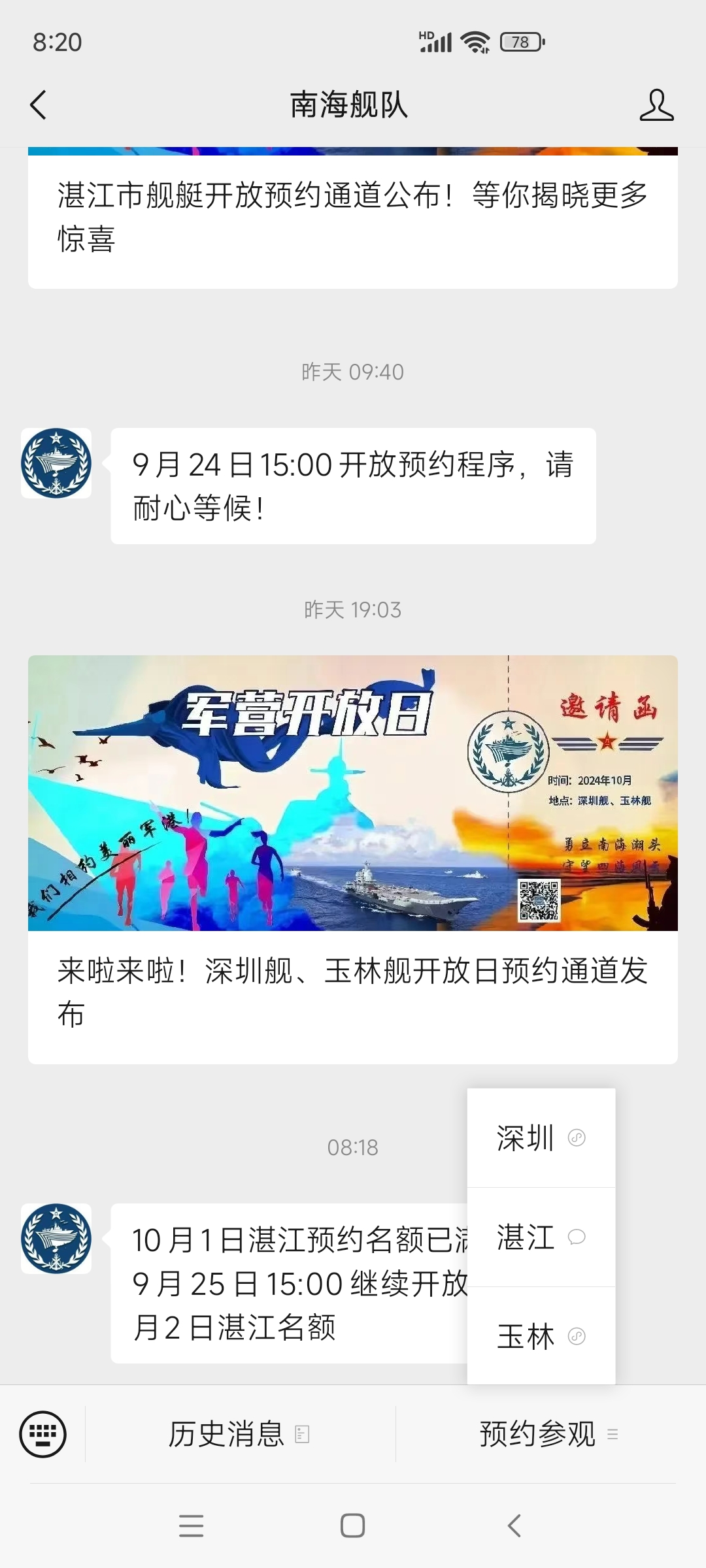Go back from the 南海舰队 chat
706x1568 pixels.
click(39, 105)
